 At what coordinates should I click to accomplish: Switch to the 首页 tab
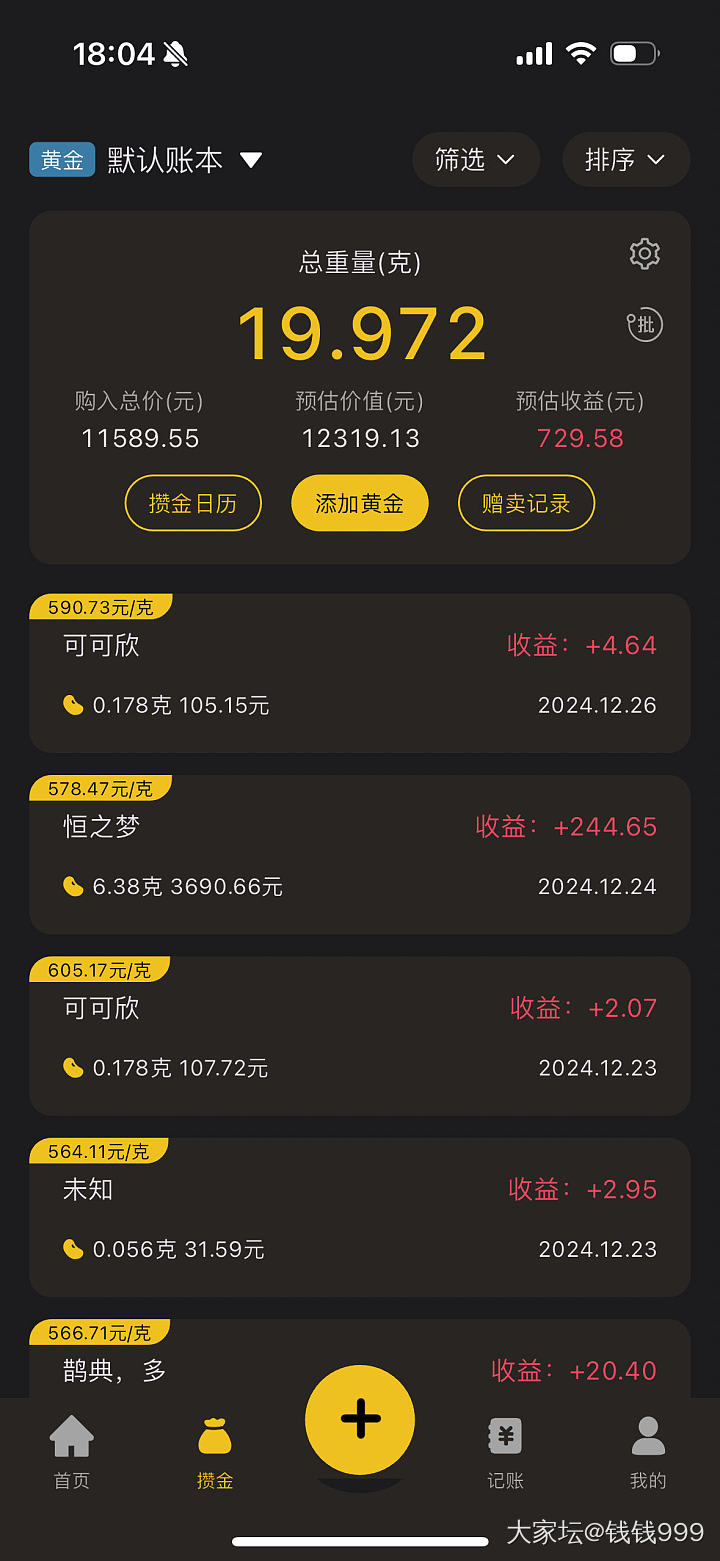point(72,1452)
